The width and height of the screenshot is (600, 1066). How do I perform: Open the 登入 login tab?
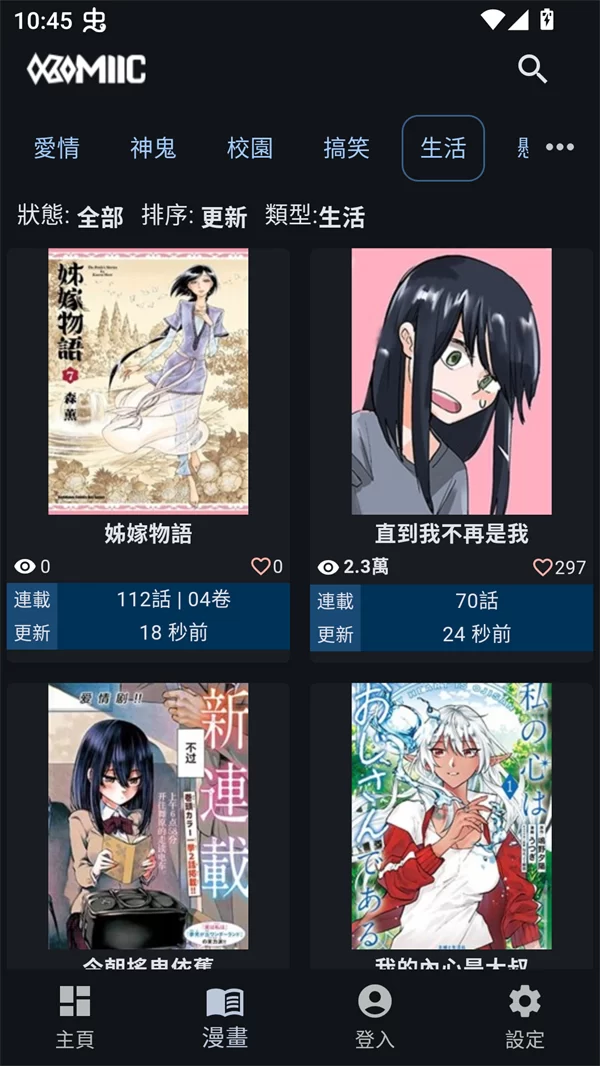click(x=375, y=1017)
